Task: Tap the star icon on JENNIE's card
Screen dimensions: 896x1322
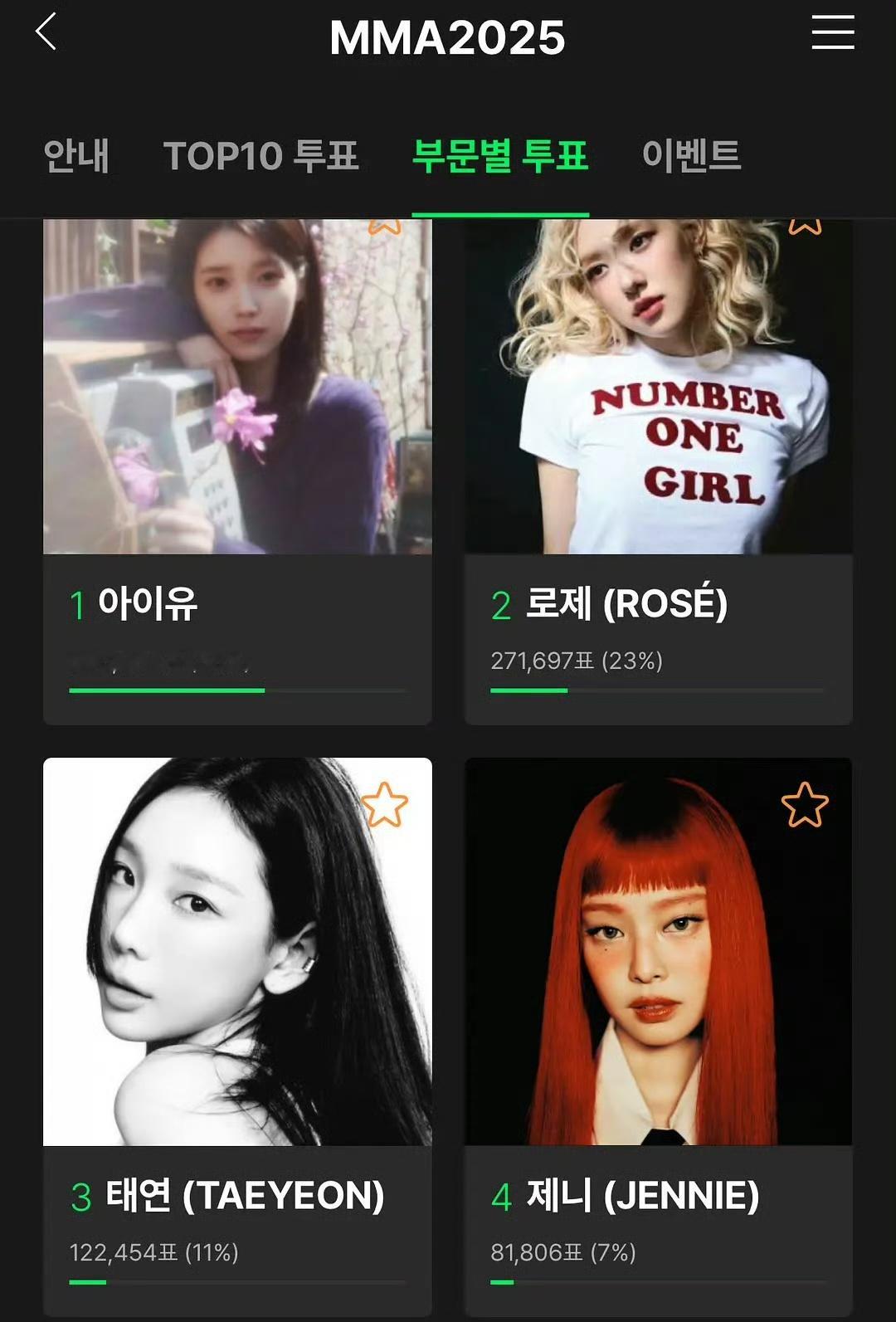Action: (x=805, y=804)
